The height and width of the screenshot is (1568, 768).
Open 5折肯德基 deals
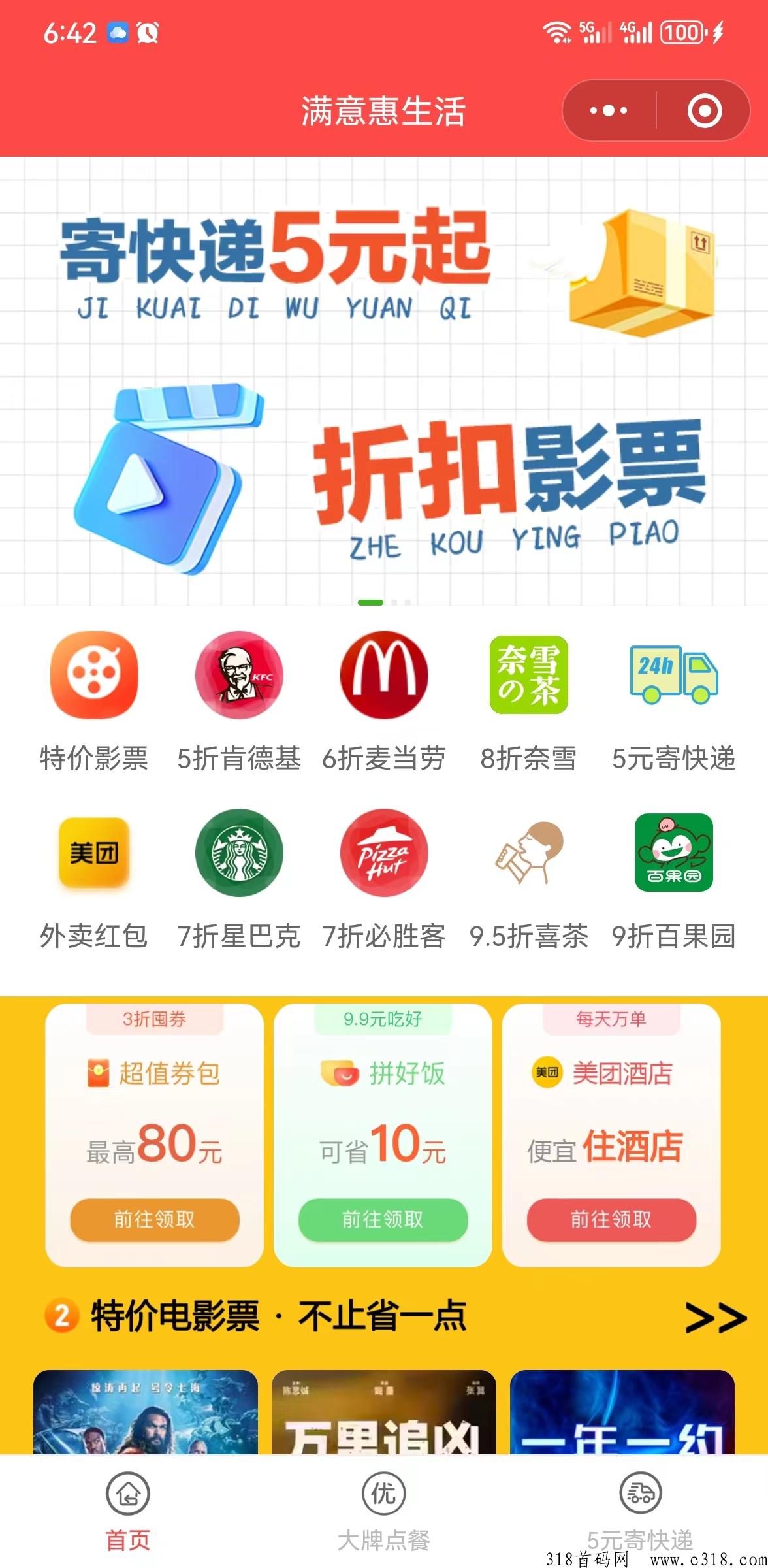point(239,702)
